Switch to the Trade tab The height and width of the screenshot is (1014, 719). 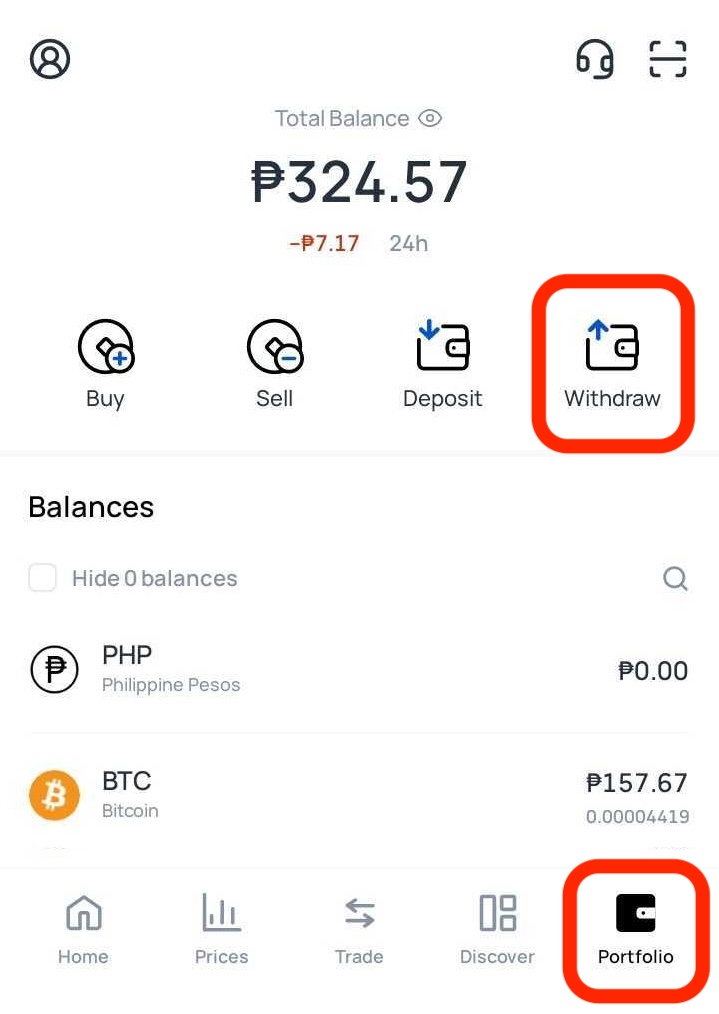coord(359,930)
